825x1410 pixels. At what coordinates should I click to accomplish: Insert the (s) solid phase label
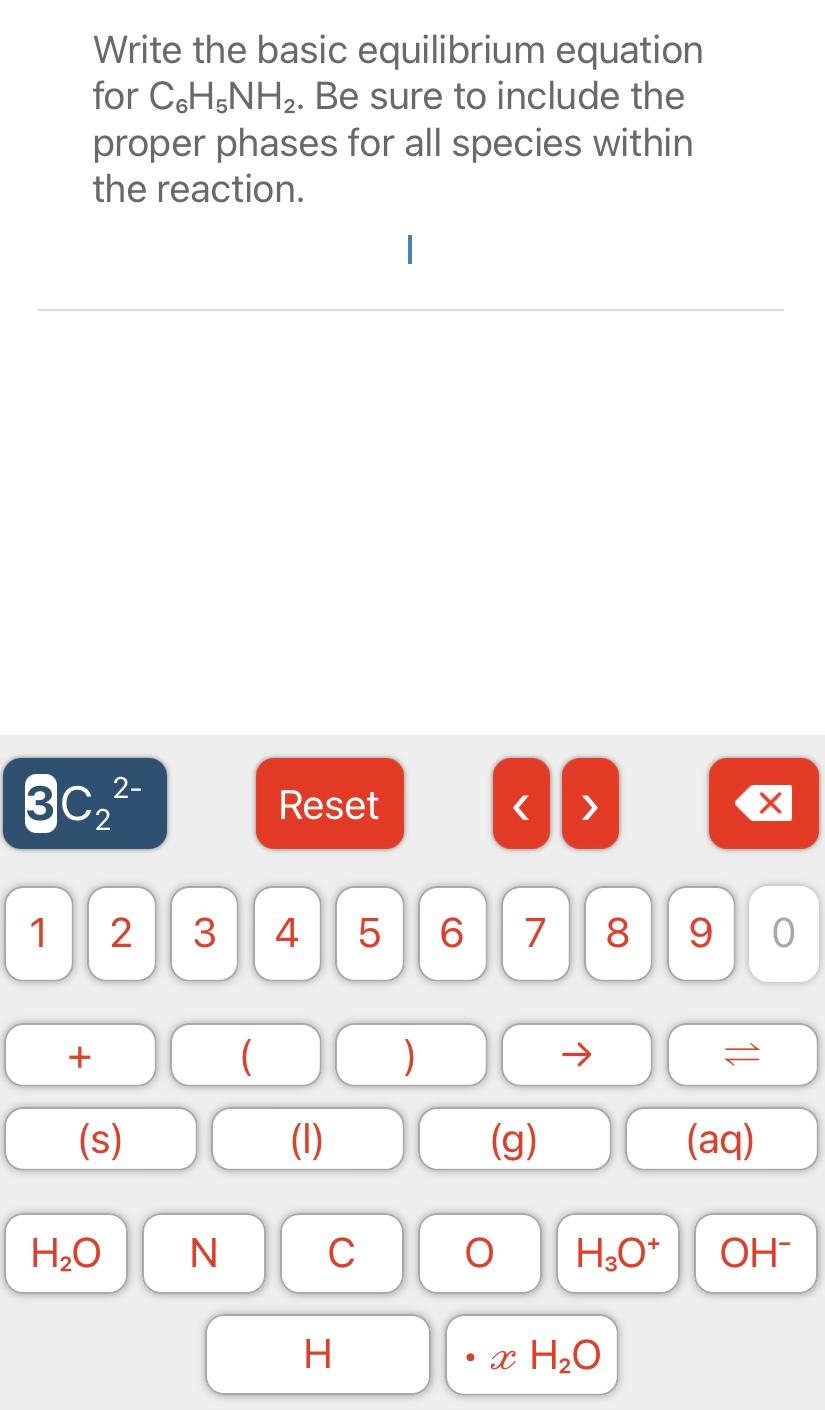coord(100,1139)
